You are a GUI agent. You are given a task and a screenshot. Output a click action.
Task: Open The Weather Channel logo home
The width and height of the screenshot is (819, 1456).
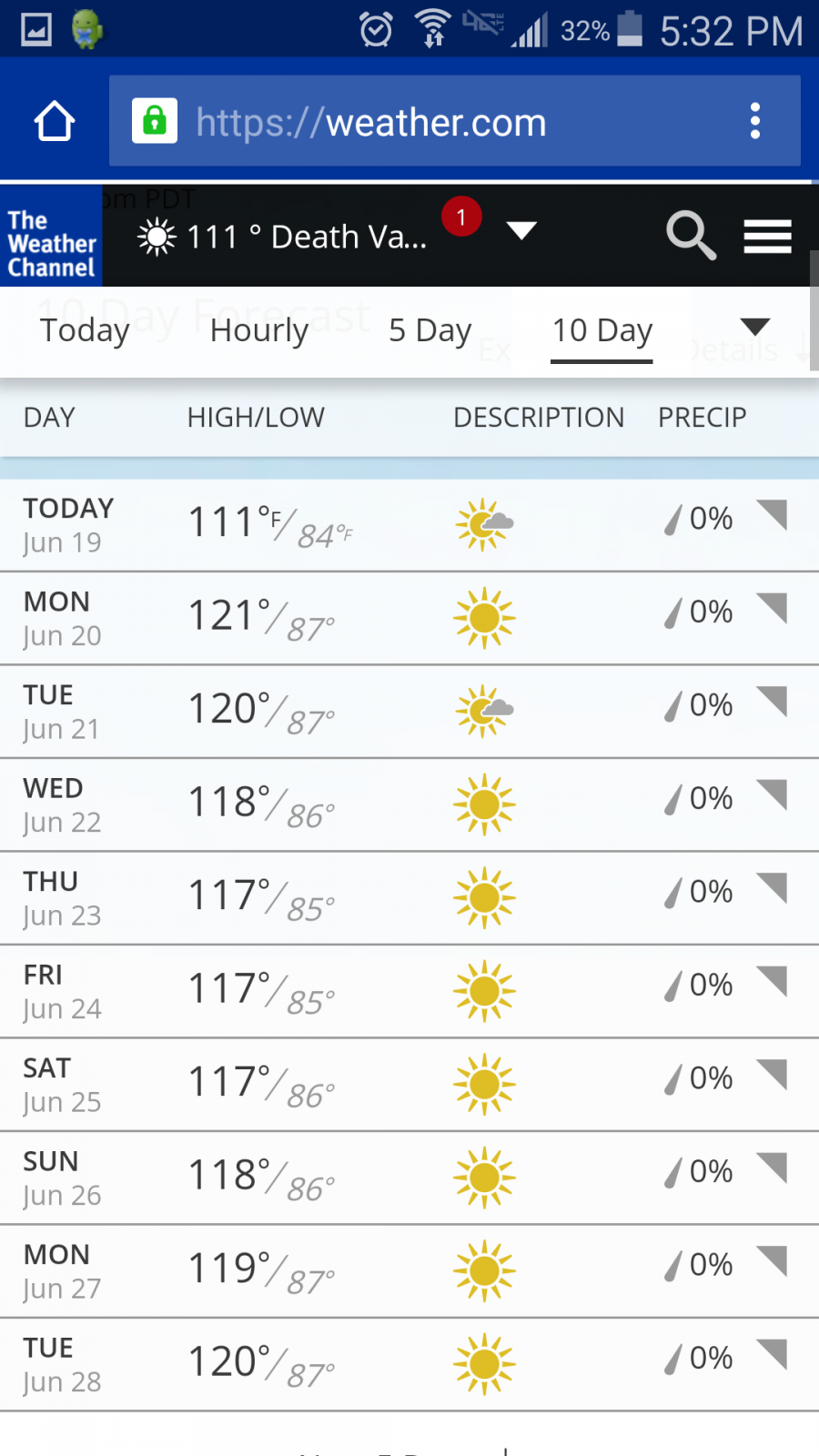[x=51, y=236]
